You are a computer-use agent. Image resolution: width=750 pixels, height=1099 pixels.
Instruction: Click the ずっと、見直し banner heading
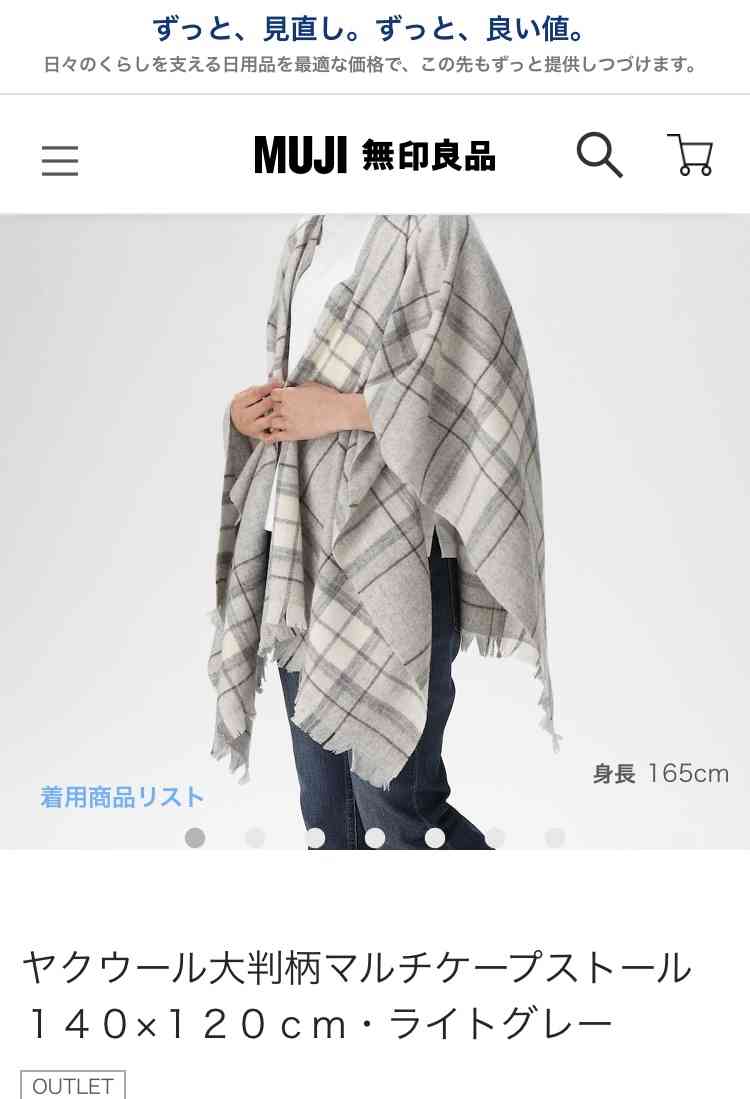[374, 28]
